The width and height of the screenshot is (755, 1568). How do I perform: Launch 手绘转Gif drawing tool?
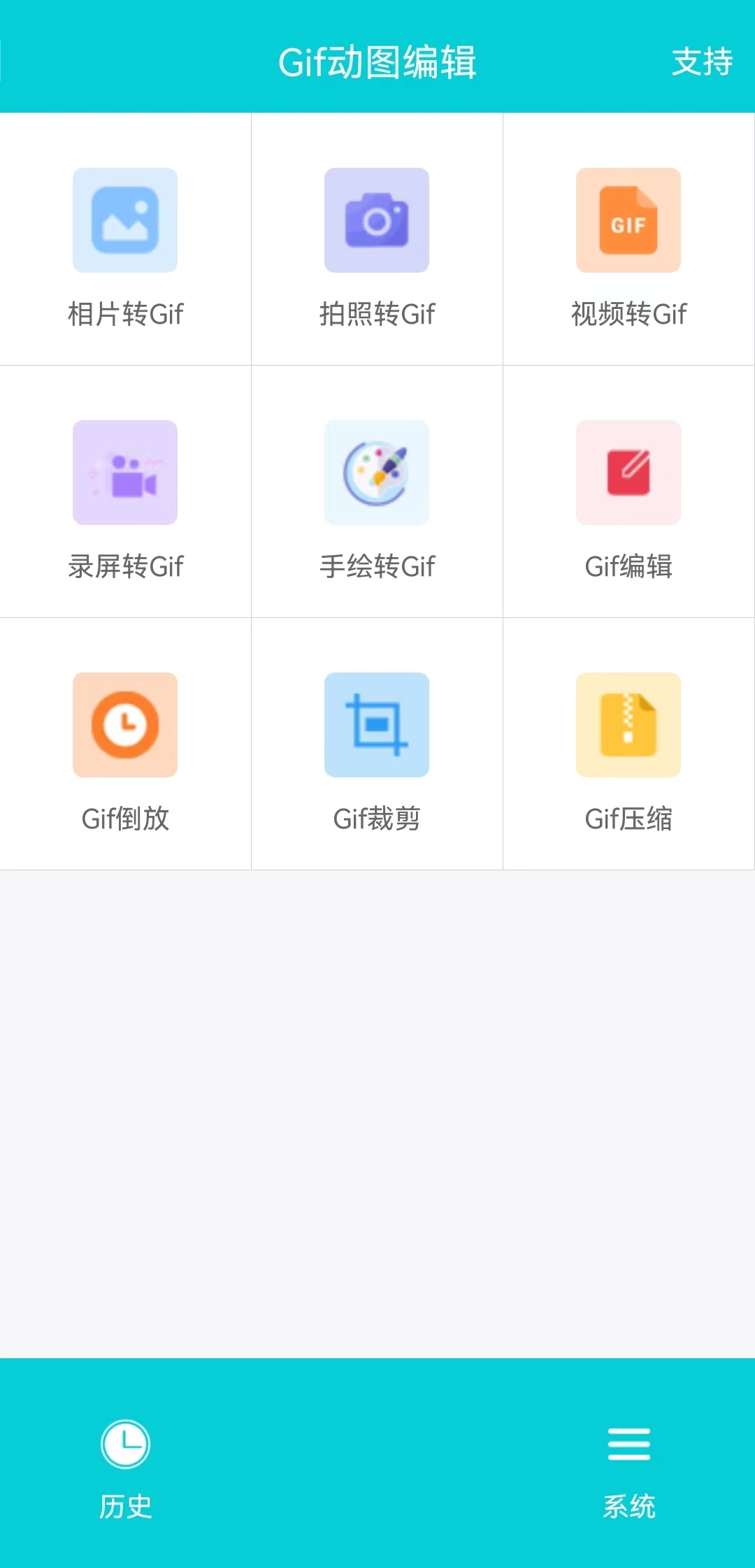tap(377, 492)
